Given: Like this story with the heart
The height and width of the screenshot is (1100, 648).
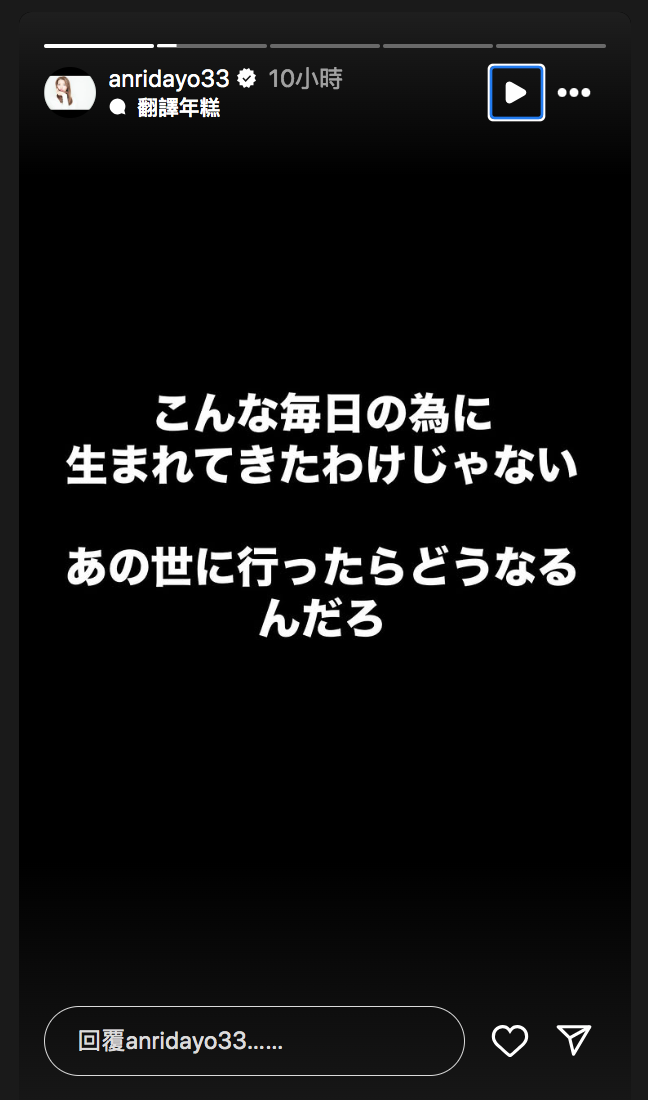Looking at the screenshot, I should [x=510, y=1041].
